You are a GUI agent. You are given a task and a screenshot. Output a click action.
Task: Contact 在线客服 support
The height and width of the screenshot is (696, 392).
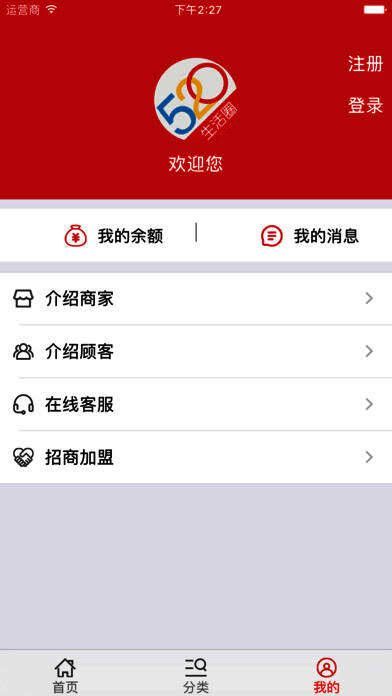pos(196,404)
